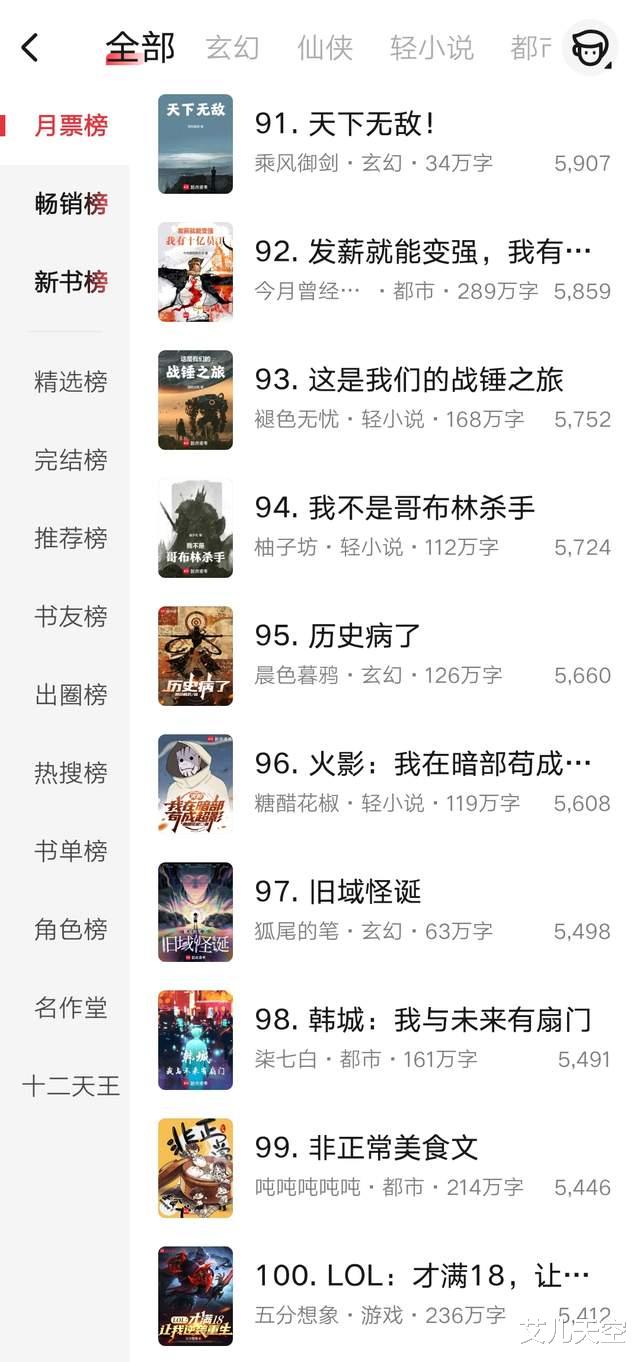
Task: Open the 热搜榜 ranking
Action: 70,773
